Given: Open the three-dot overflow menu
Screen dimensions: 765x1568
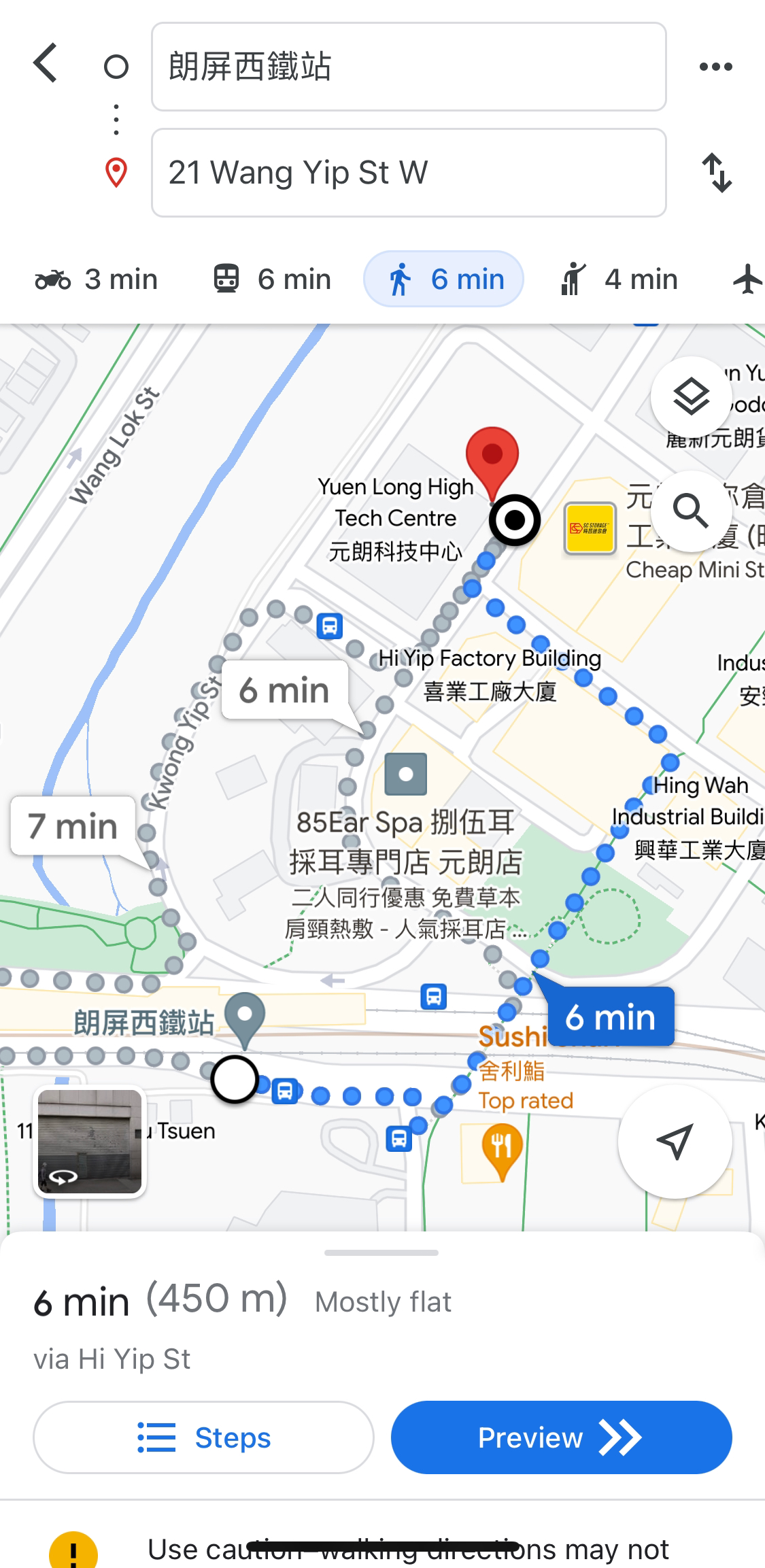Looking at the screenshot, I should click(x=715, y=67).
